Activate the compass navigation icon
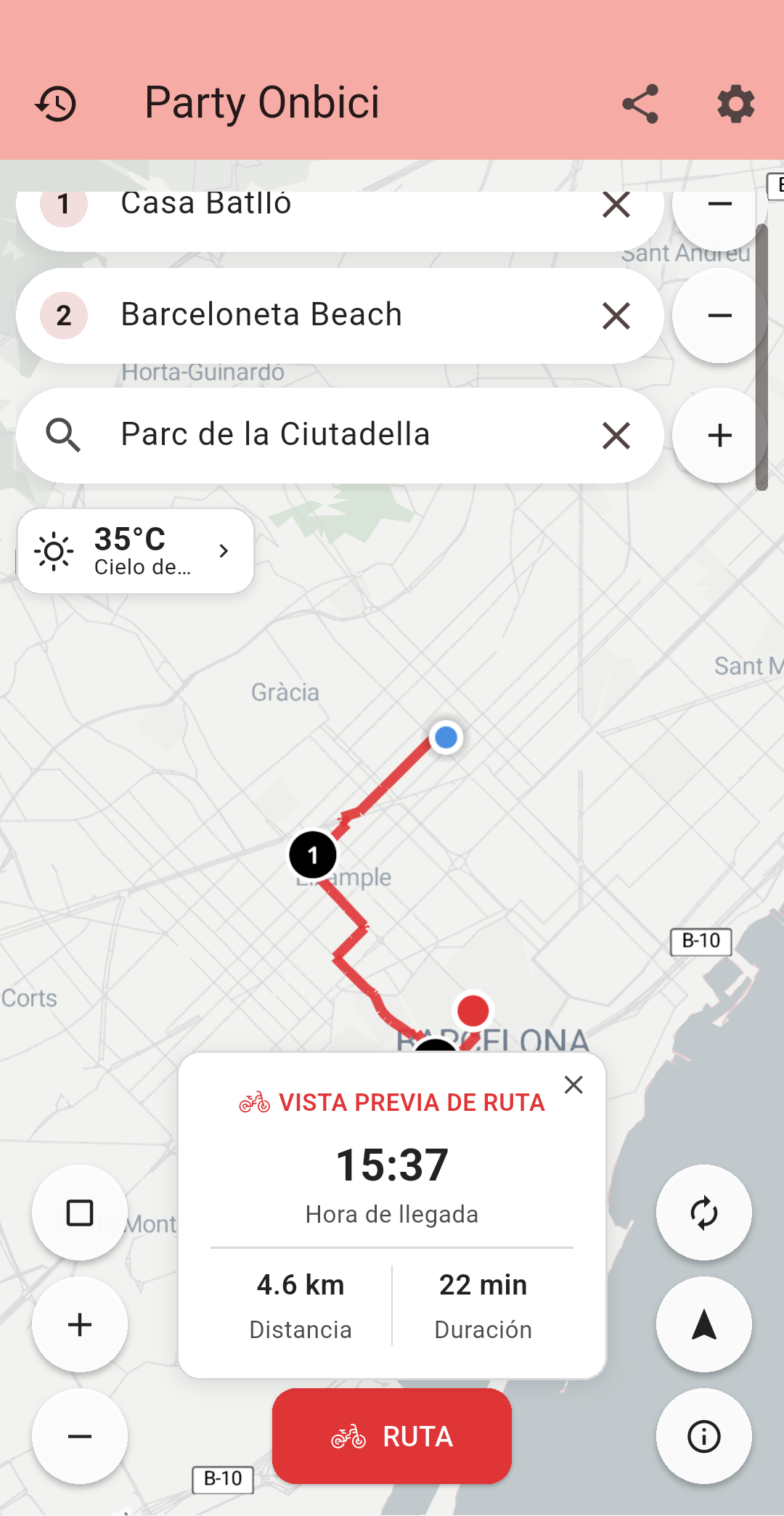Viewport: 784px width, 1516px height. click(x=703, y=1324)
